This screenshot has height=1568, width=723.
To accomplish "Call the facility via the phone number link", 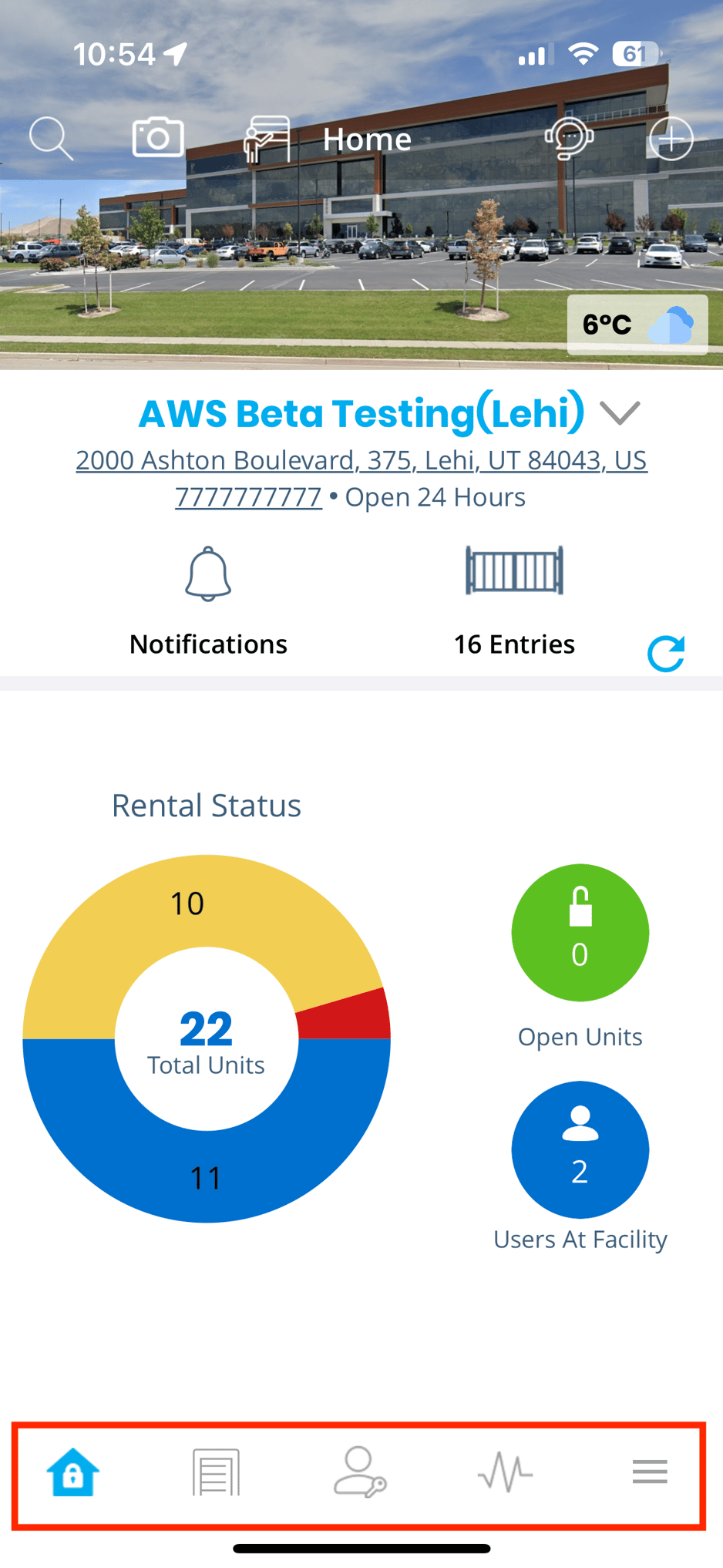I will [247, 496].
